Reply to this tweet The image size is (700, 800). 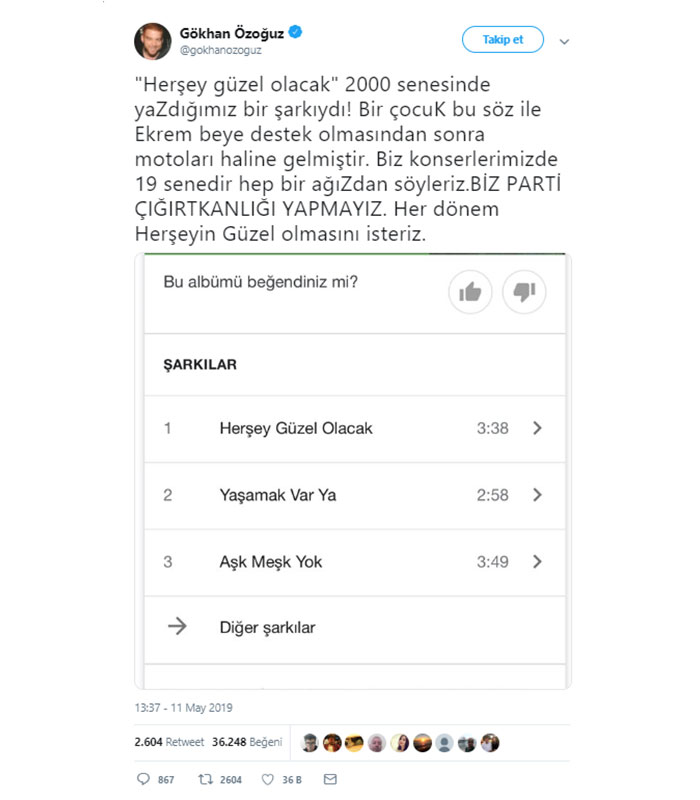tap(143, 779)
